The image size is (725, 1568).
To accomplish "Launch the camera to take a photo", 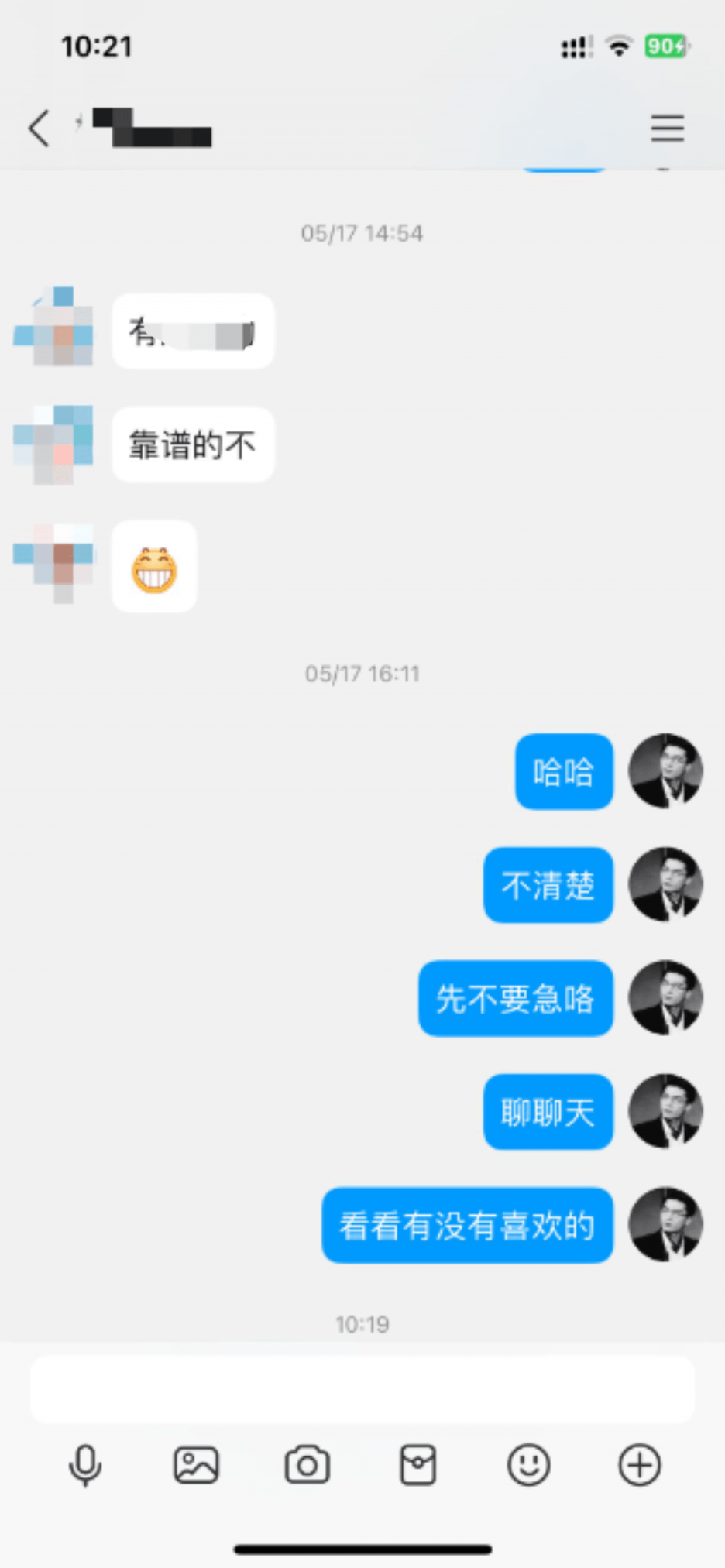I will [x=308, y=1465].
